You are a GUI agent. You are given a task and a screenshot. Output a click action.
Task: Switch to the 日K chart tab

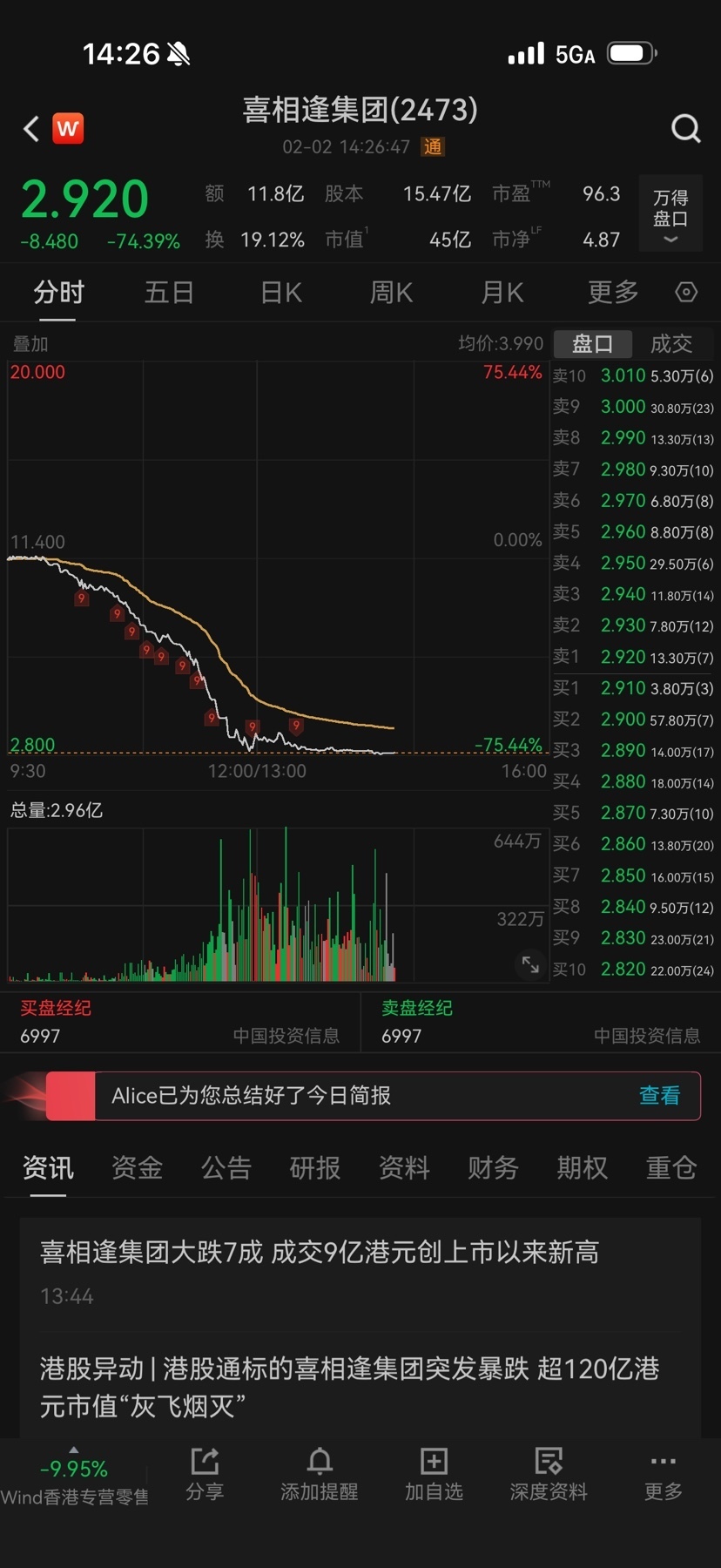(x=281, y=293)
